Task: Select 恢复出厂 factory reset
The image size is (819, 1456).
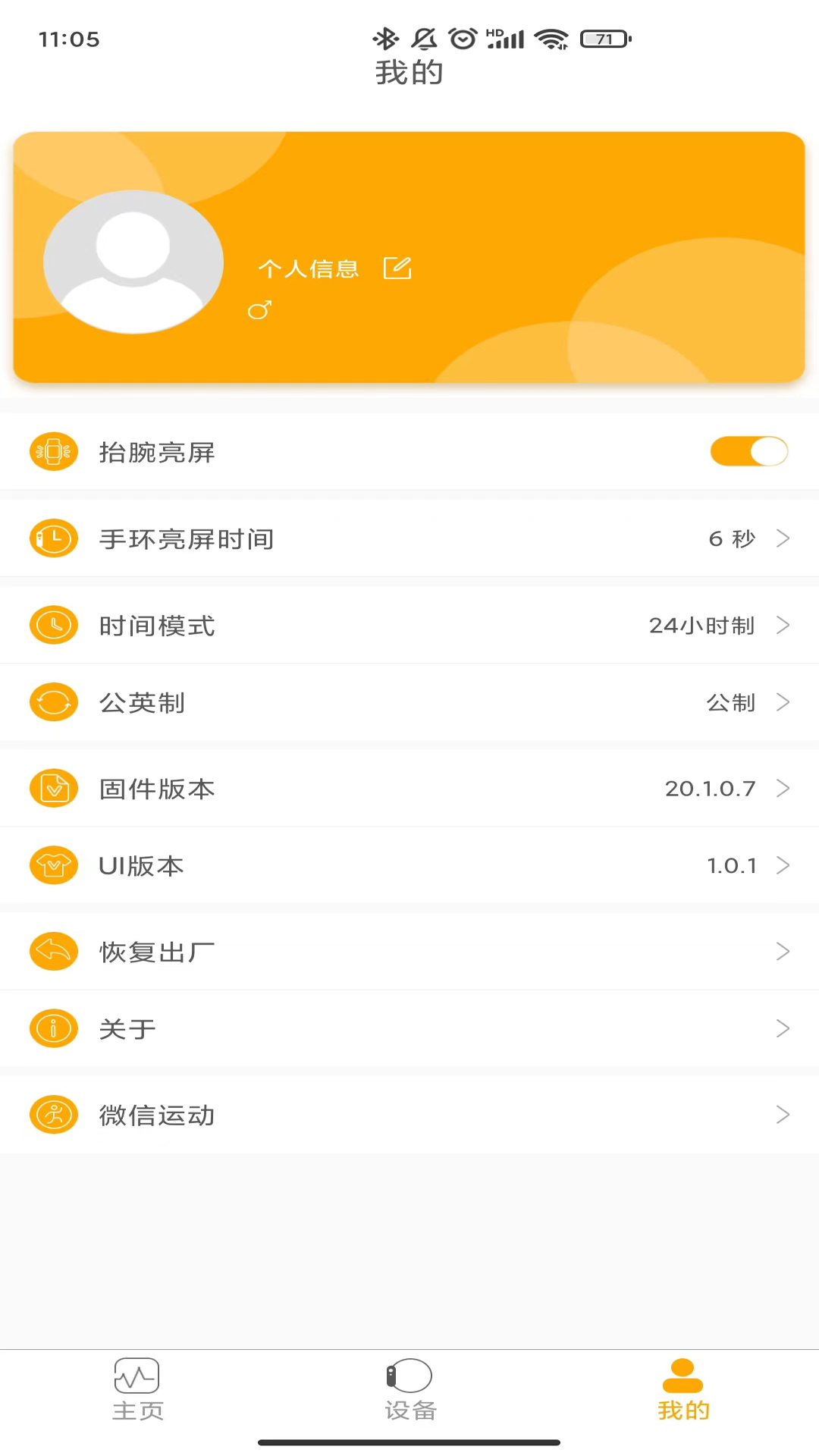Action: [x=409, y=952]
